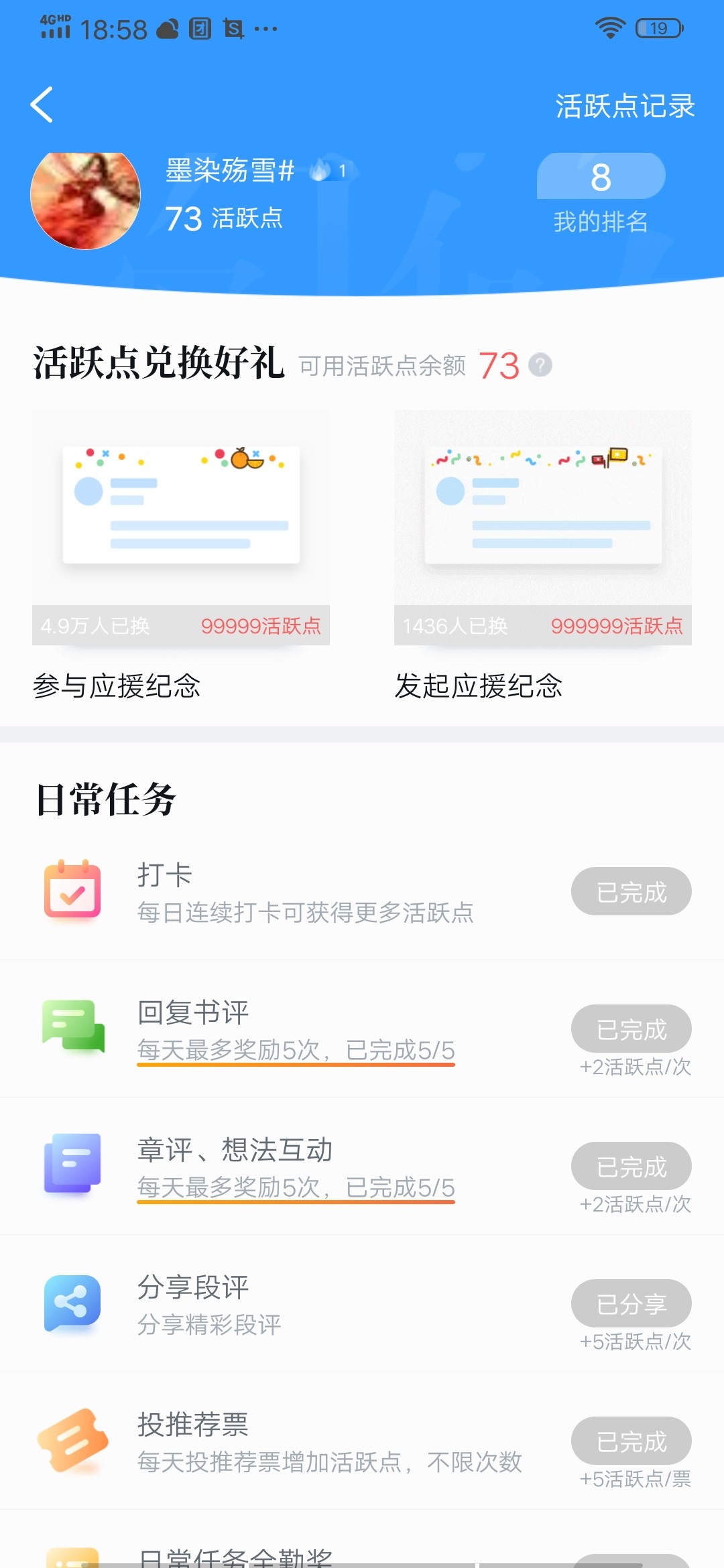
Task: Tap the question mark help icon
Action: 540,365
